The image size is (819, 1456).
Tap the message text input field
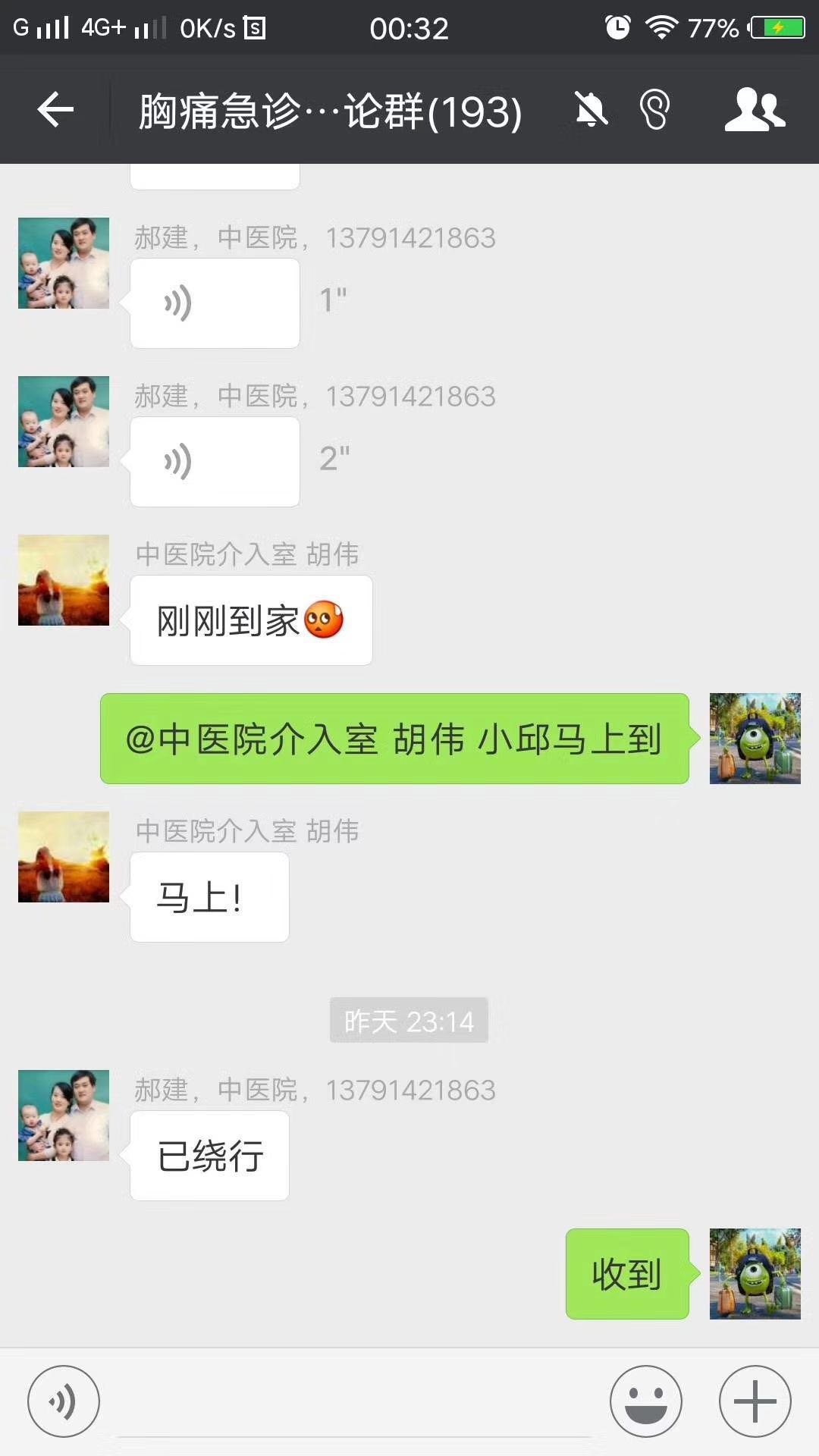point(354,1403)
